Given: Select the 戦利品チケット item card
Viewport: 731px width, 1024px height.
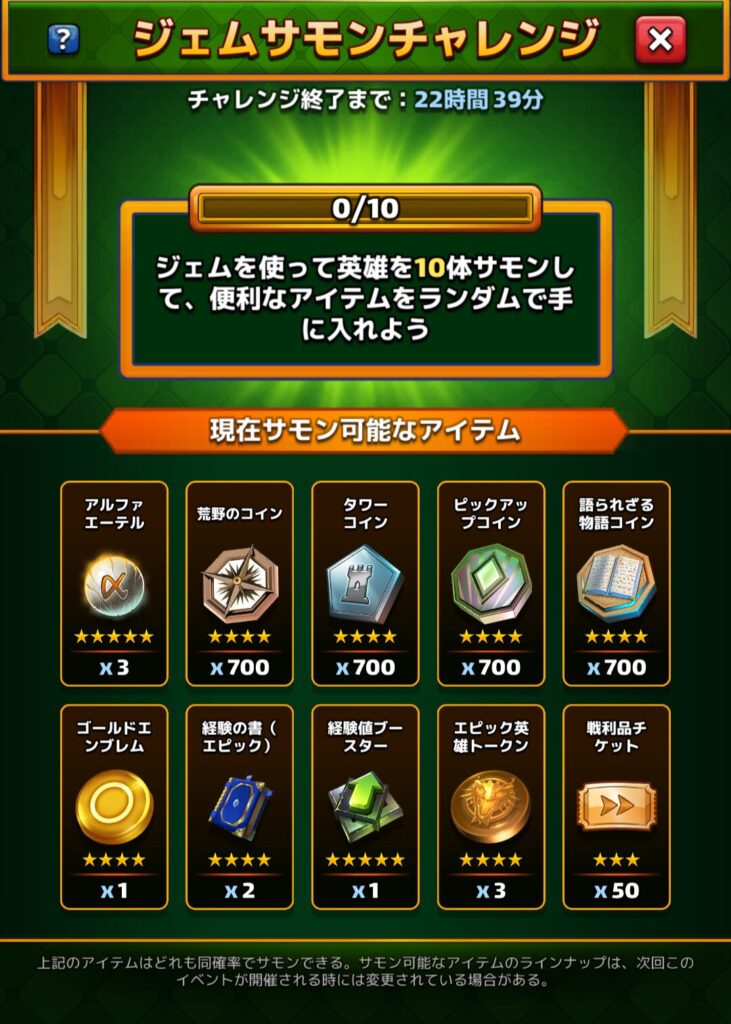Looking at the screenshot, I should click(x=616, y=807).
